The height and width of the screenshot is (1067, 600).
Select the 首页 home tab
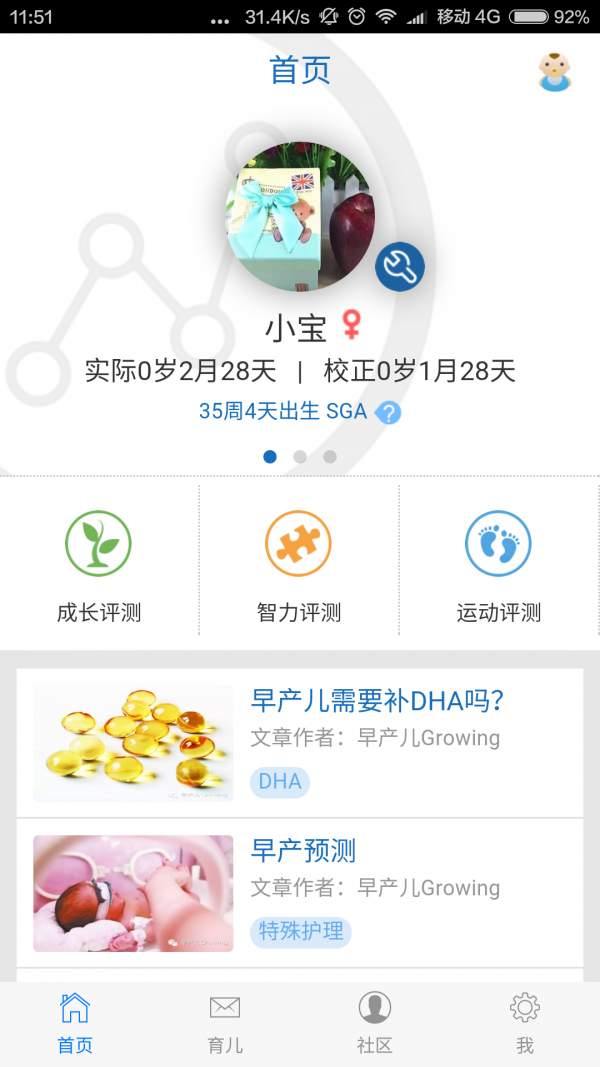(x=75, y=1024)
